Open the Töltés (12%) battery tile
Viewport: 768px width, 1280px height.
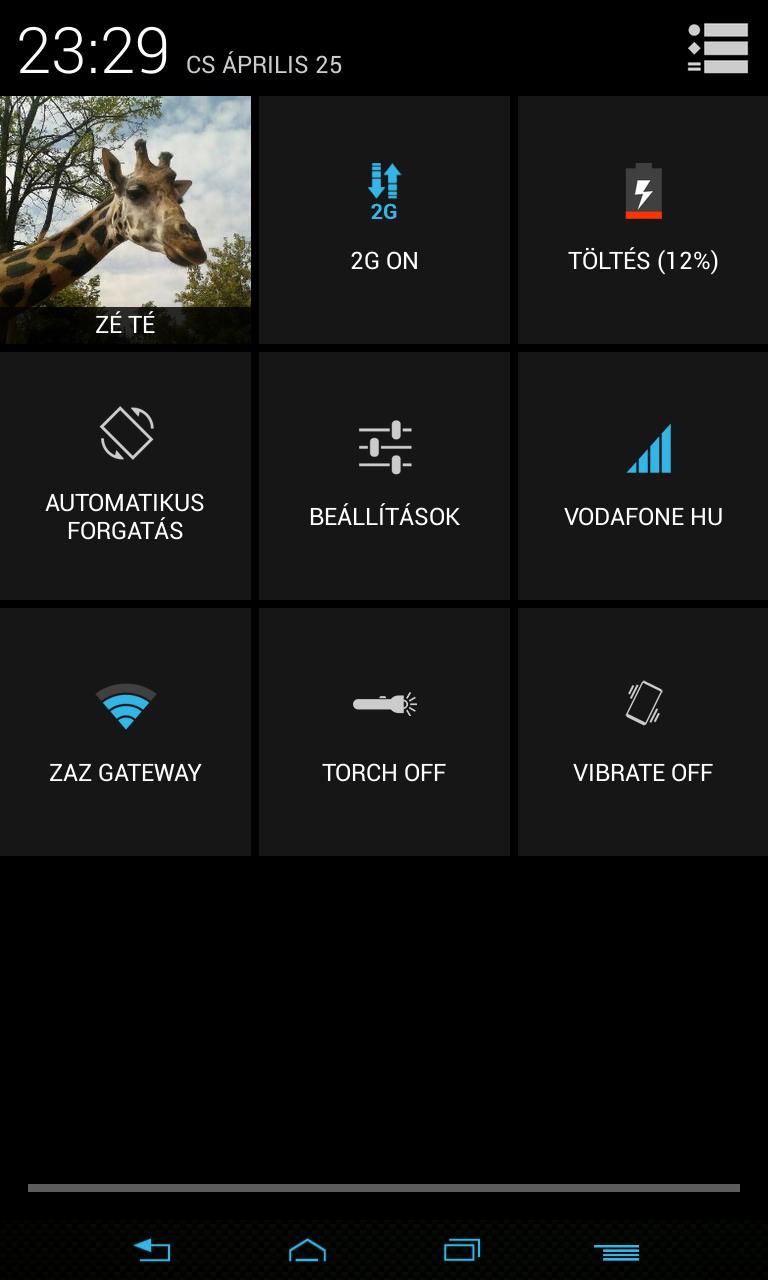643,220
